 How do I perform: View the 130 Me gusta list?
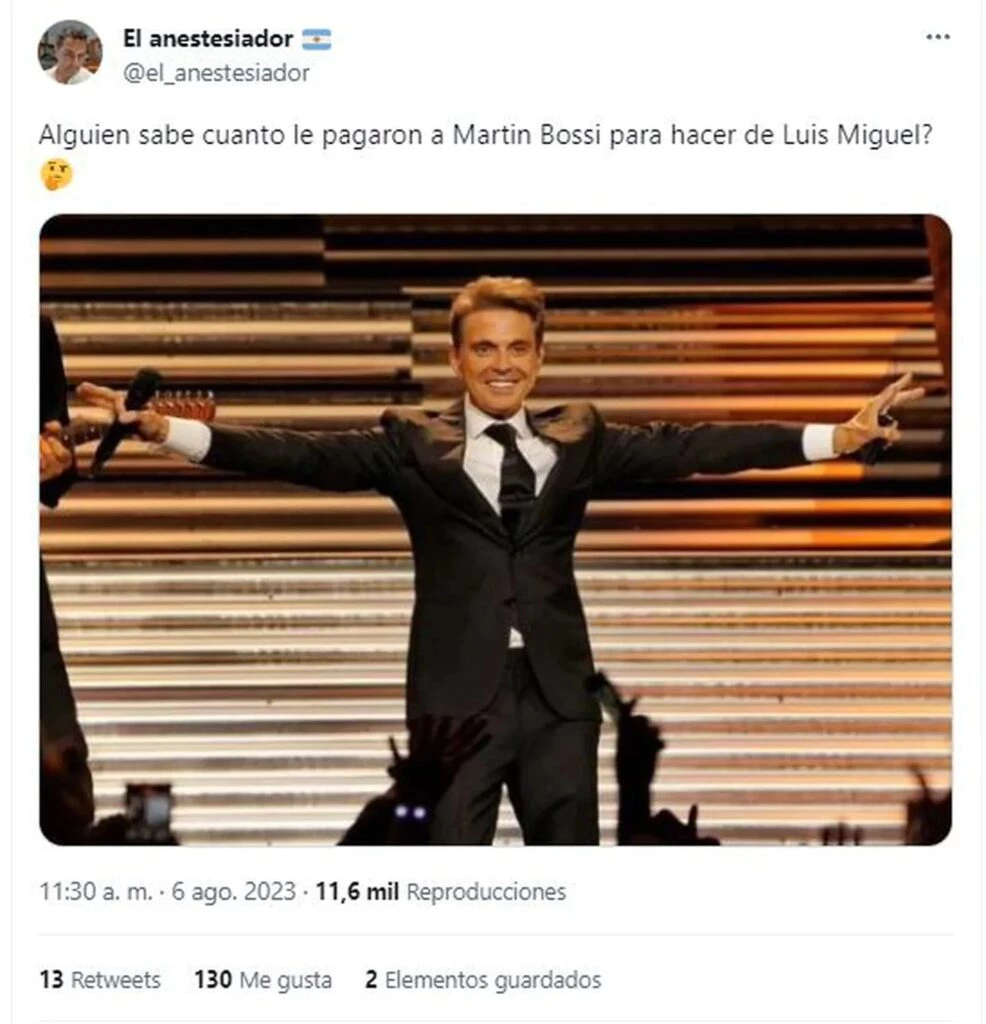coord(263,980)
